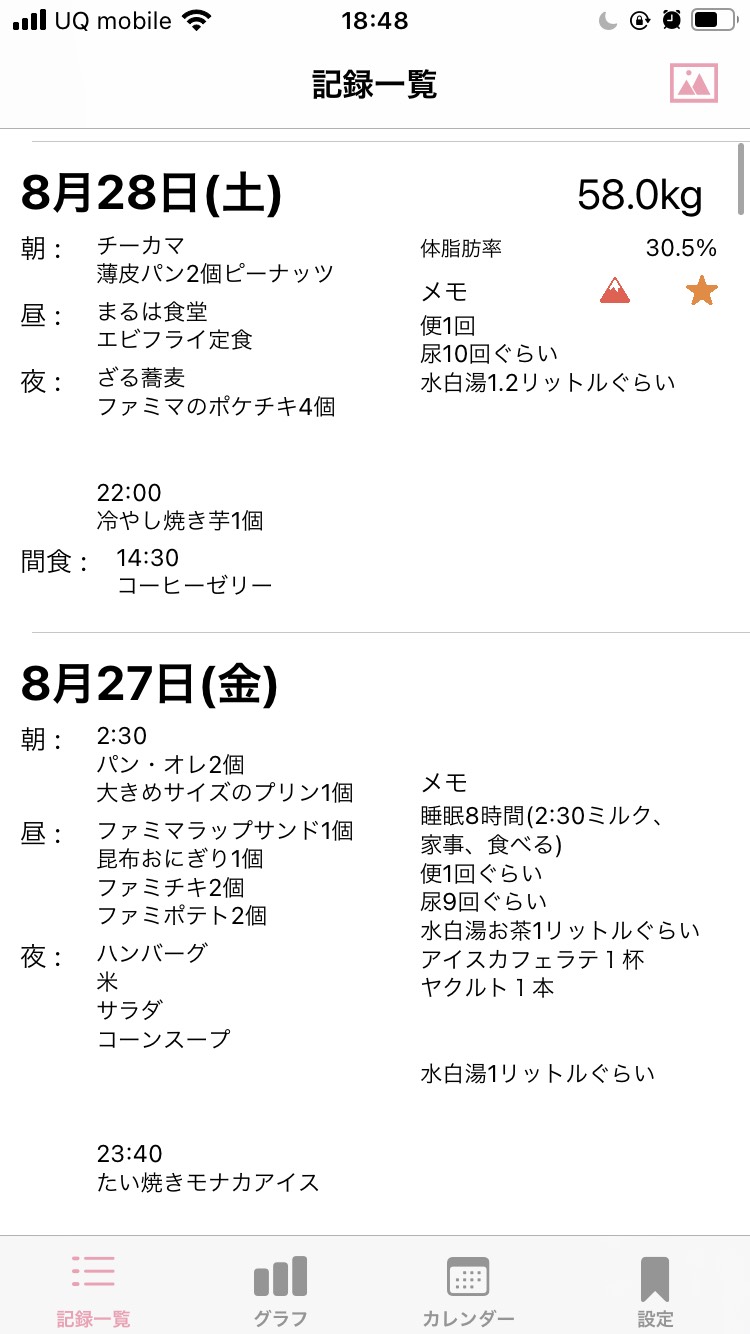
Task: Open the 設定 tab
Action: 655,1291
